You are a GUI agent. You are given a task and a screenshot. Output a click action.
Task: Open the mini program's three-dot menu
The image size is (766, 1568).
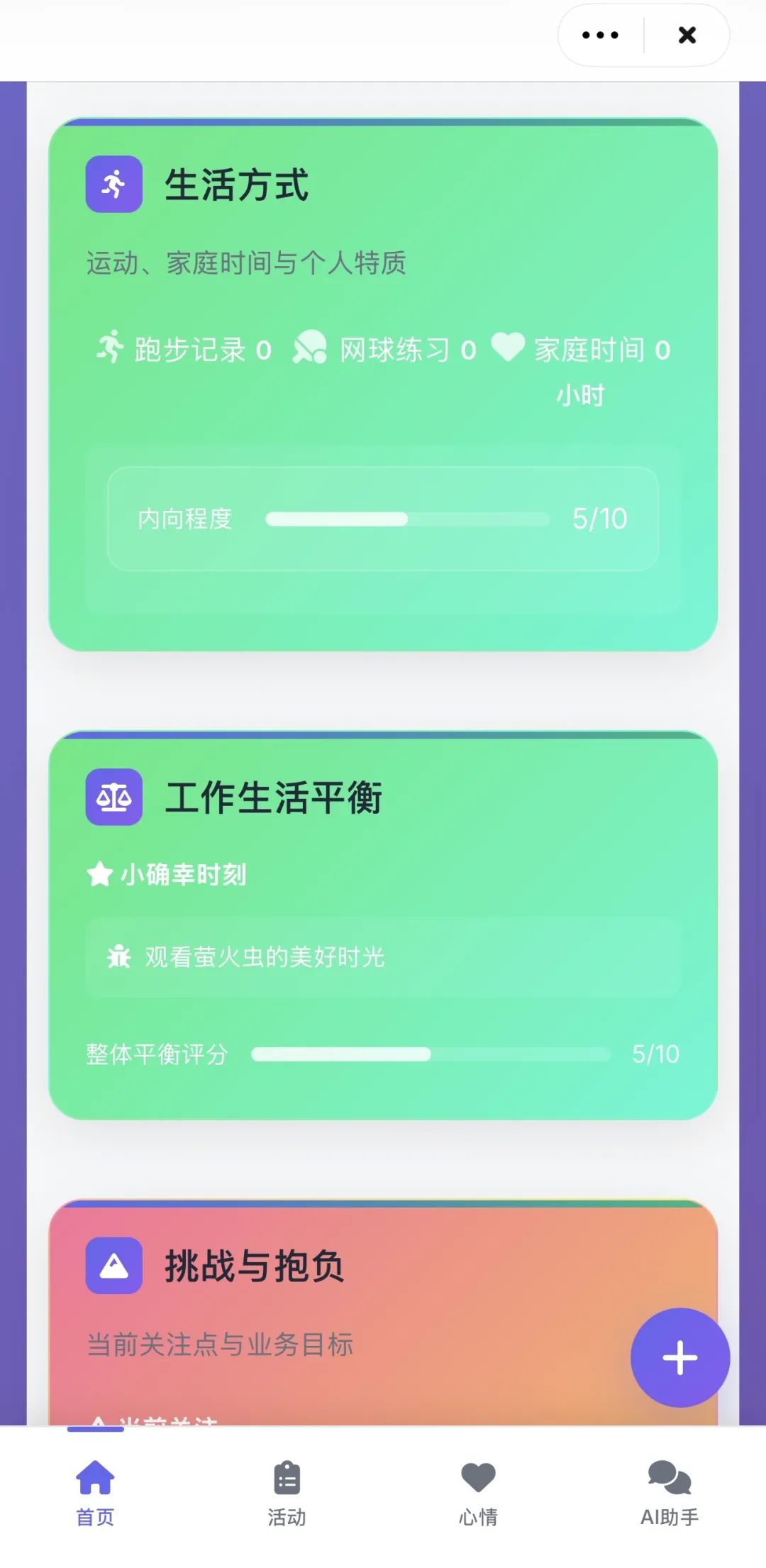pos(600,35)
